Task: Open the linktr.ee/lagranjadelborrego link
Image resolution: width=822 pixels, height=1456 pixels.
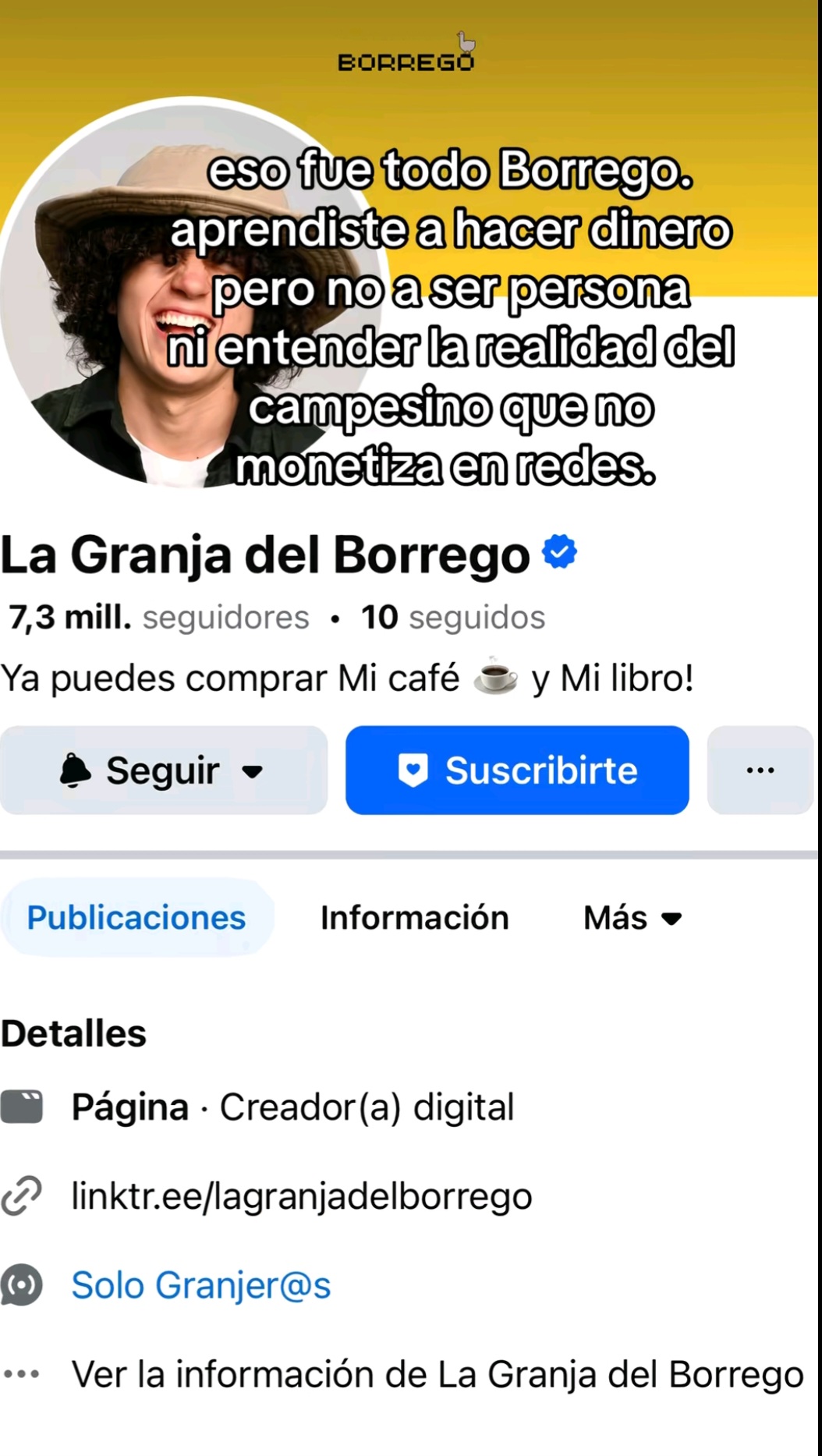Action: (x=301, y=1196)
